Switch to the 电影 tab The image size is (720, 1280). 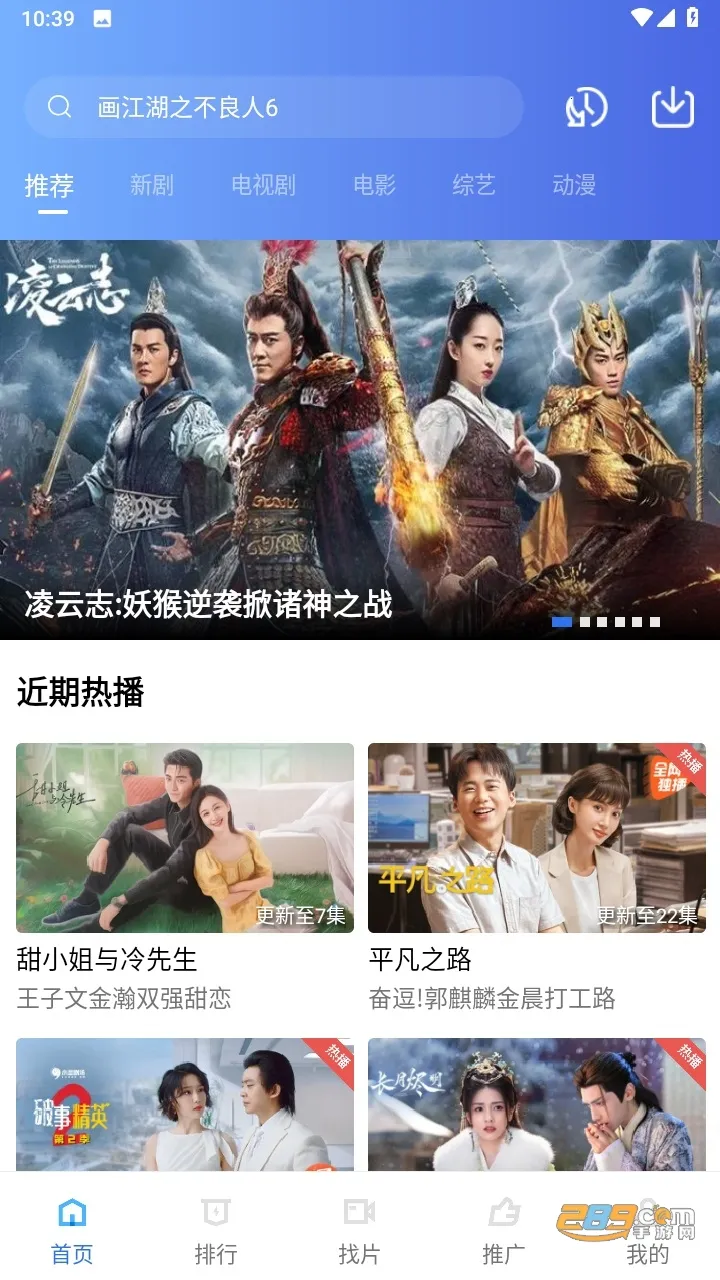(x=374, y=185)
